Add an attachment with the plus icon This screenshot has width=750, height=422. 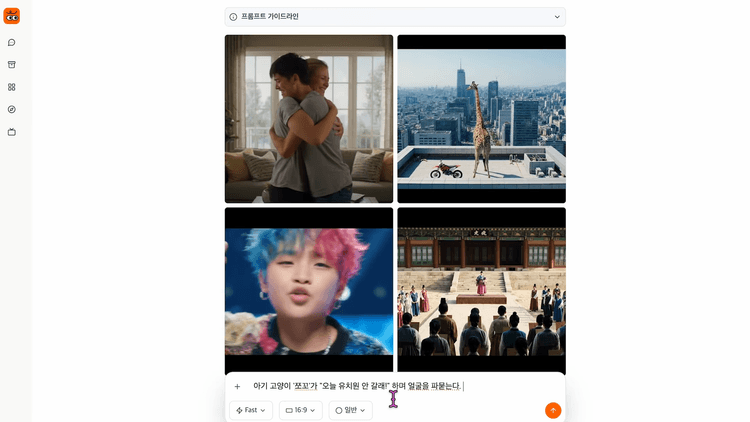click(x=237, y=386)
